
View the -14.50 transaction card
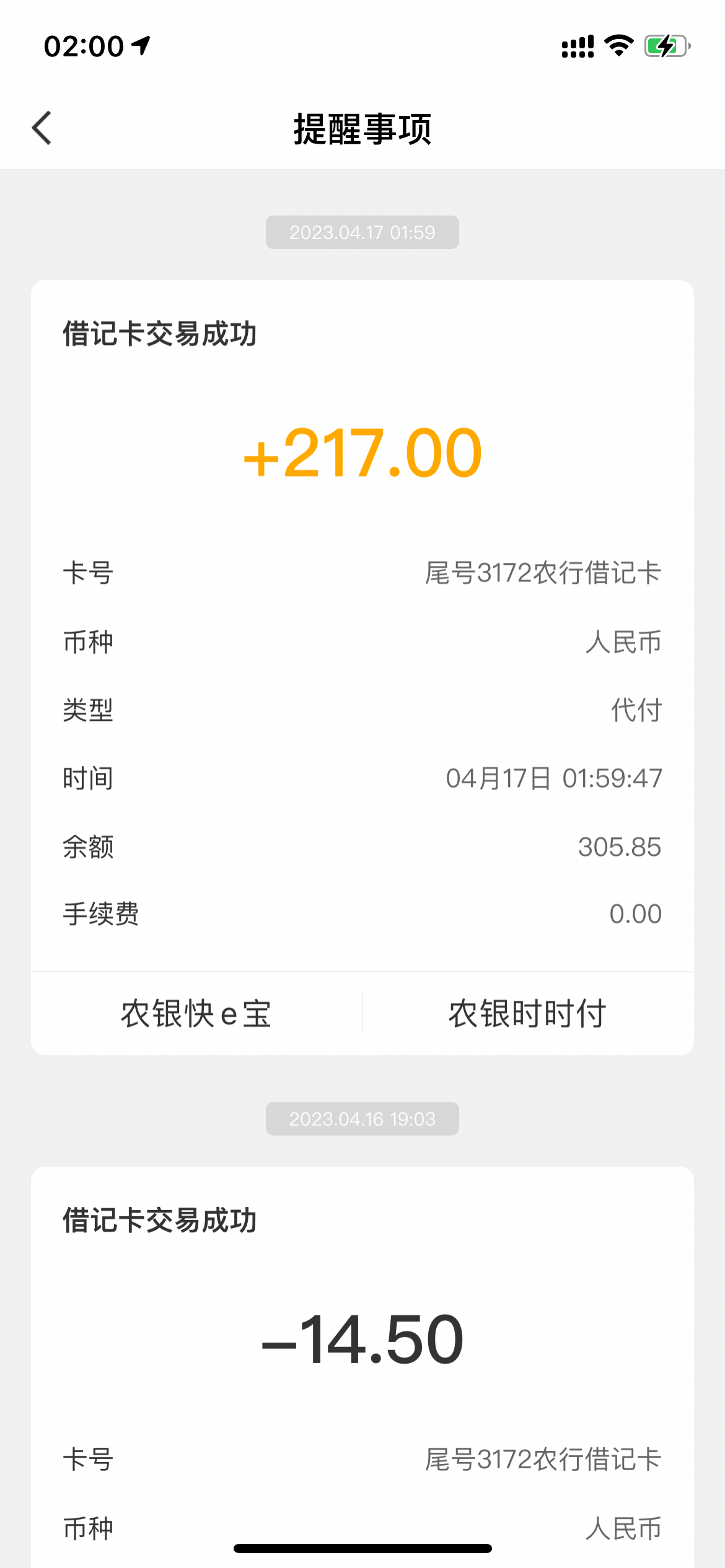pyautogui.click(x=362, y=1362)
